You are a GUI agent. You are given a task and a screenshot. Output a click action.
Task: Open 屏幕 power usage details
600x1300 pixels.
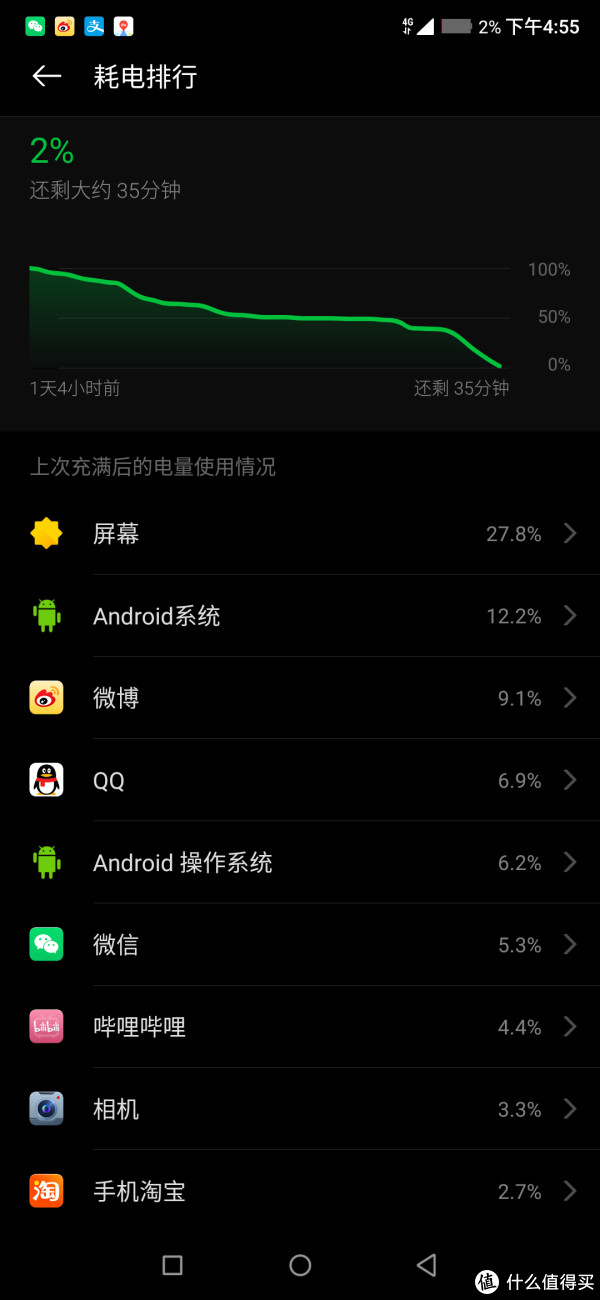pos(300,534)
